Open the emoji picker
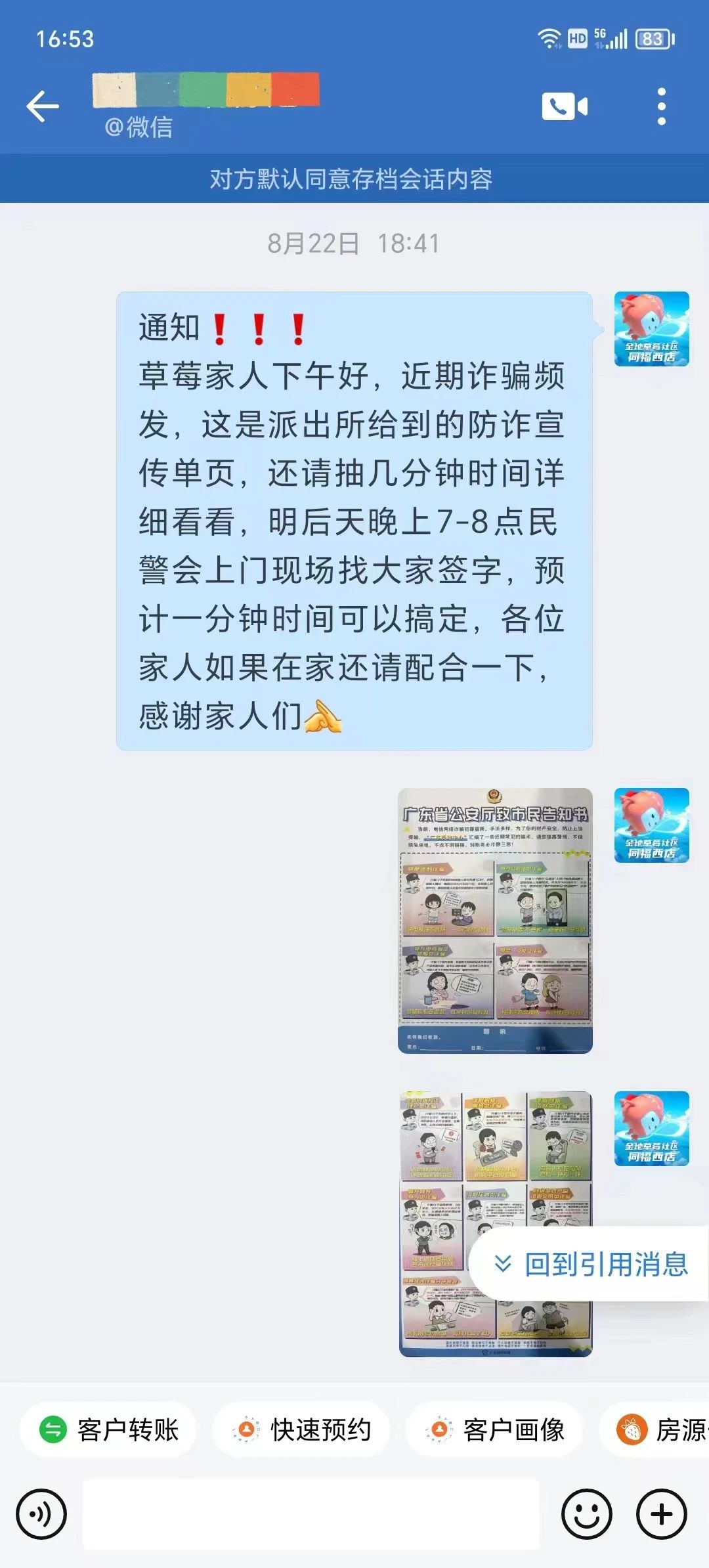Screen dimensions: 709x1568 click(x=586, y=1514)
